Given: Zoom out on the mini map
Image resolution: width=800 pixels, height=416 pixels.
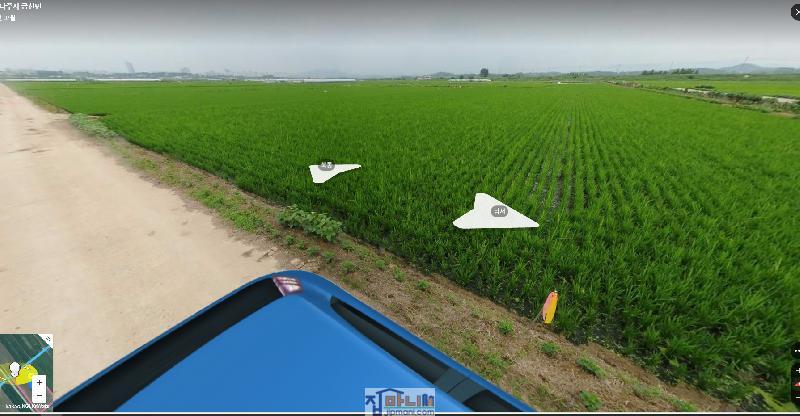Looking at the screenshot, I should tap(39, 395).
